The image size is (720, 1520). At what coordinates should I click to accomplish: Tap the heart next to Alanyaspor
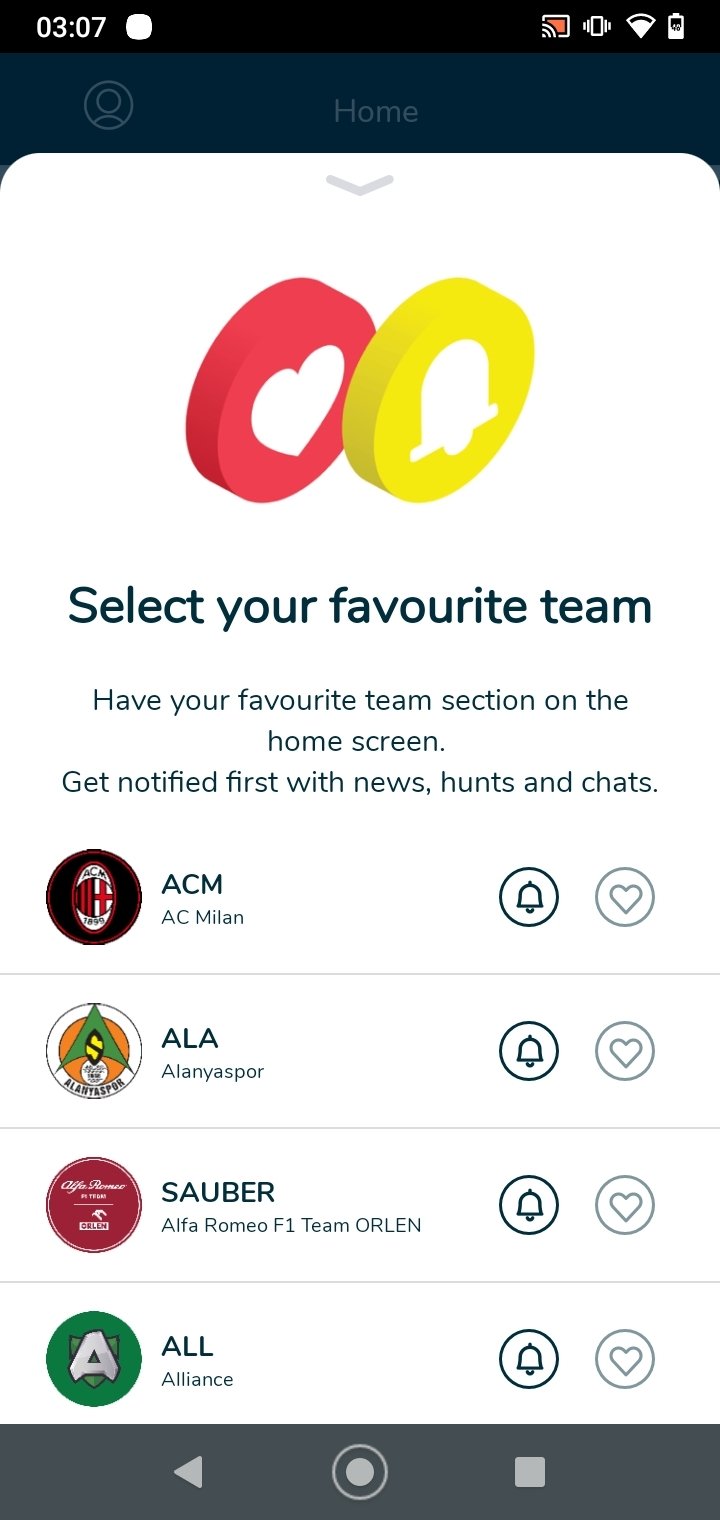click(625, 1051)
